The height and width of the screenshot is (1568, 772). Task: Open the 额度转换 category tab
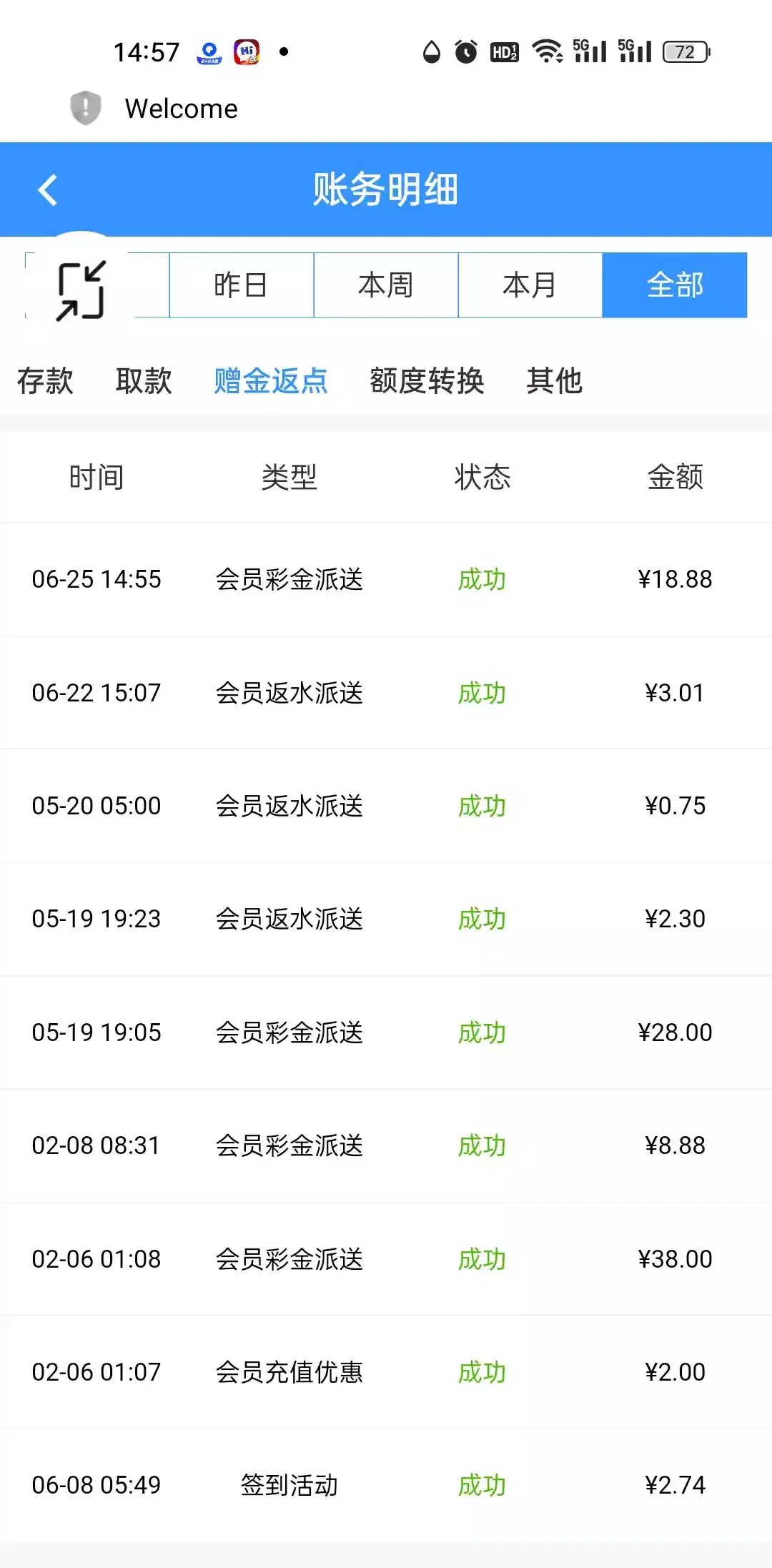tap(427, 380)
